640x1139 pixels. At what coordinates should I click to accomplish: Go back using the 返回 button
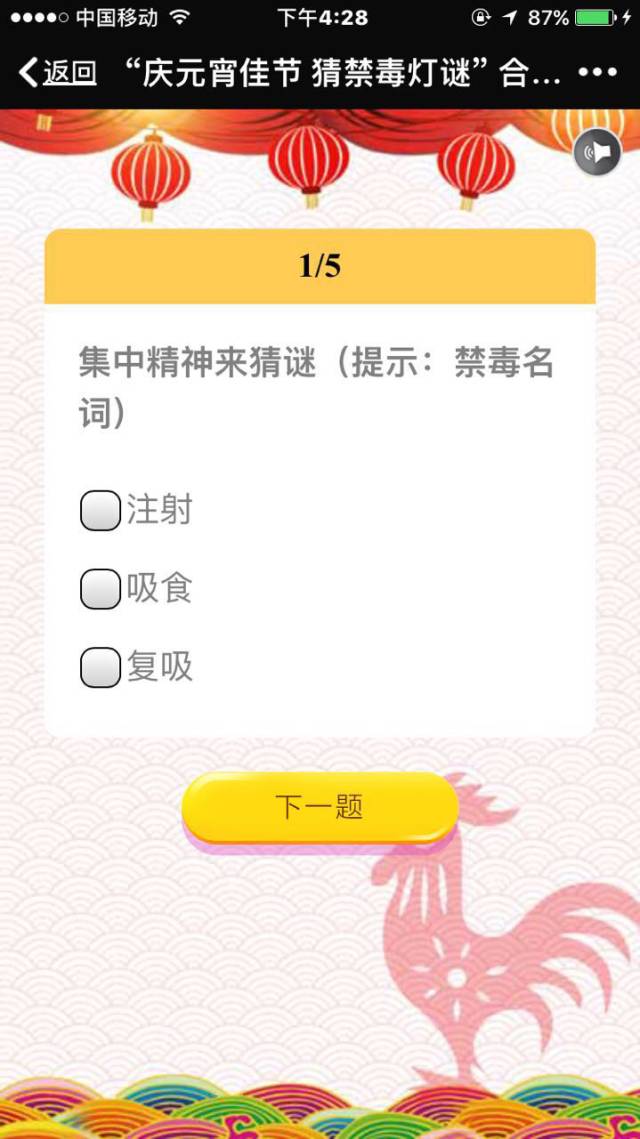58,72
